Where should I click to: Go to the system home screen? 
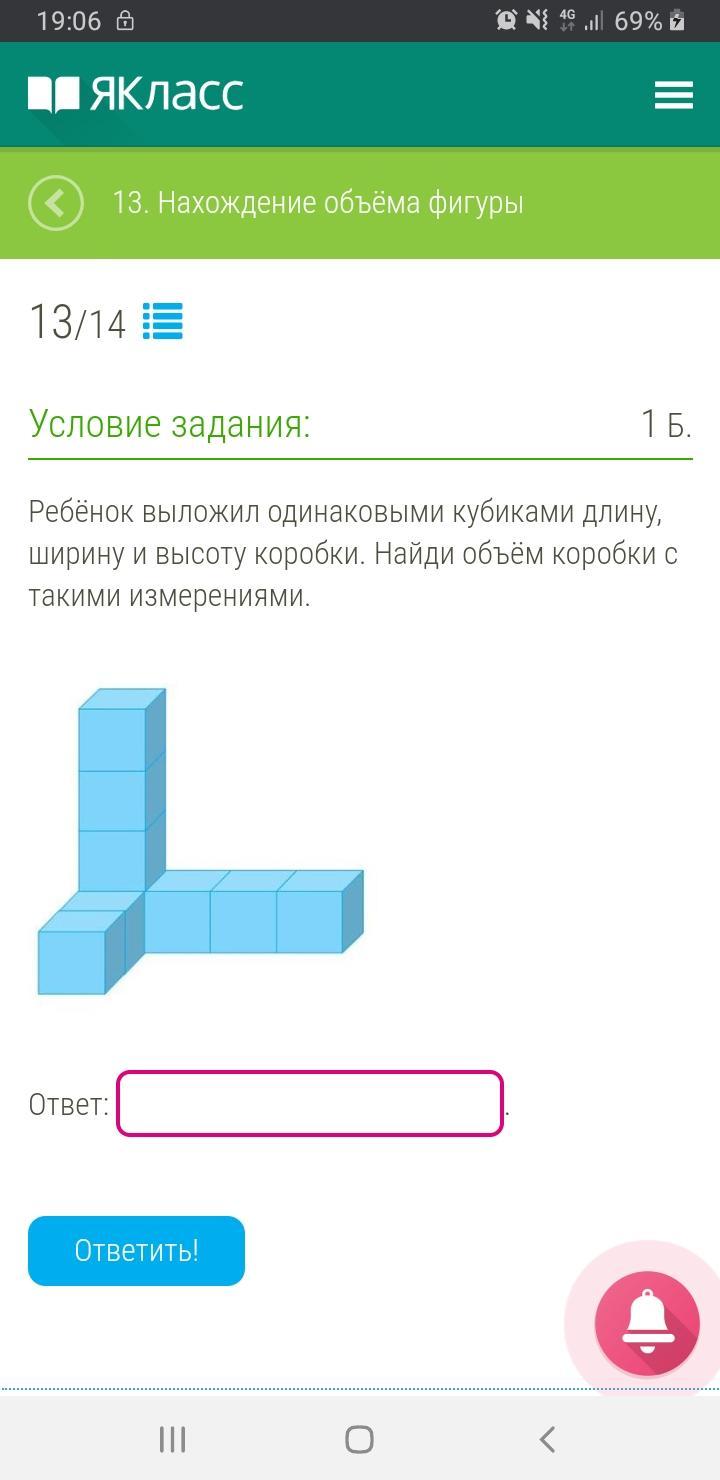point(359,1439)
